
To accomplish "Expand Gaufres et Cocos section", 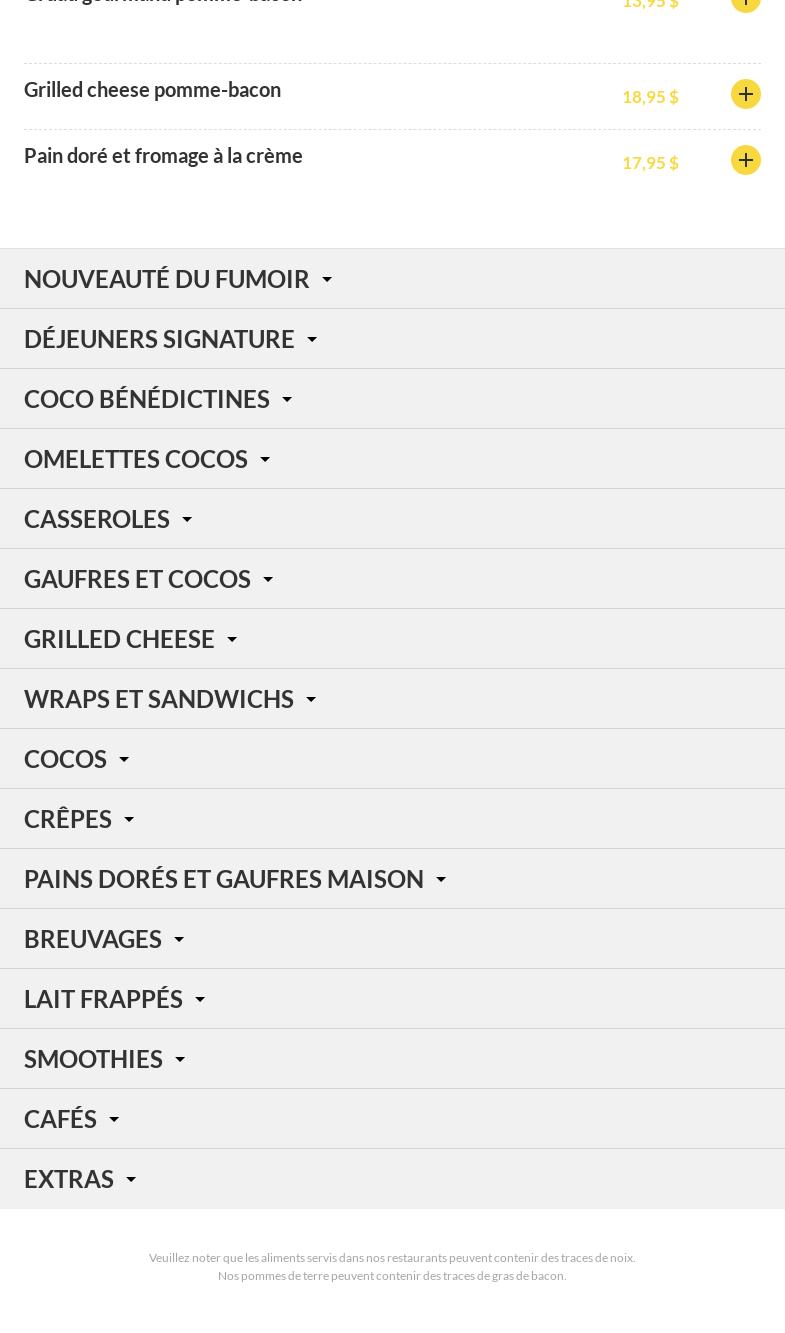I will tap(148, 579).
